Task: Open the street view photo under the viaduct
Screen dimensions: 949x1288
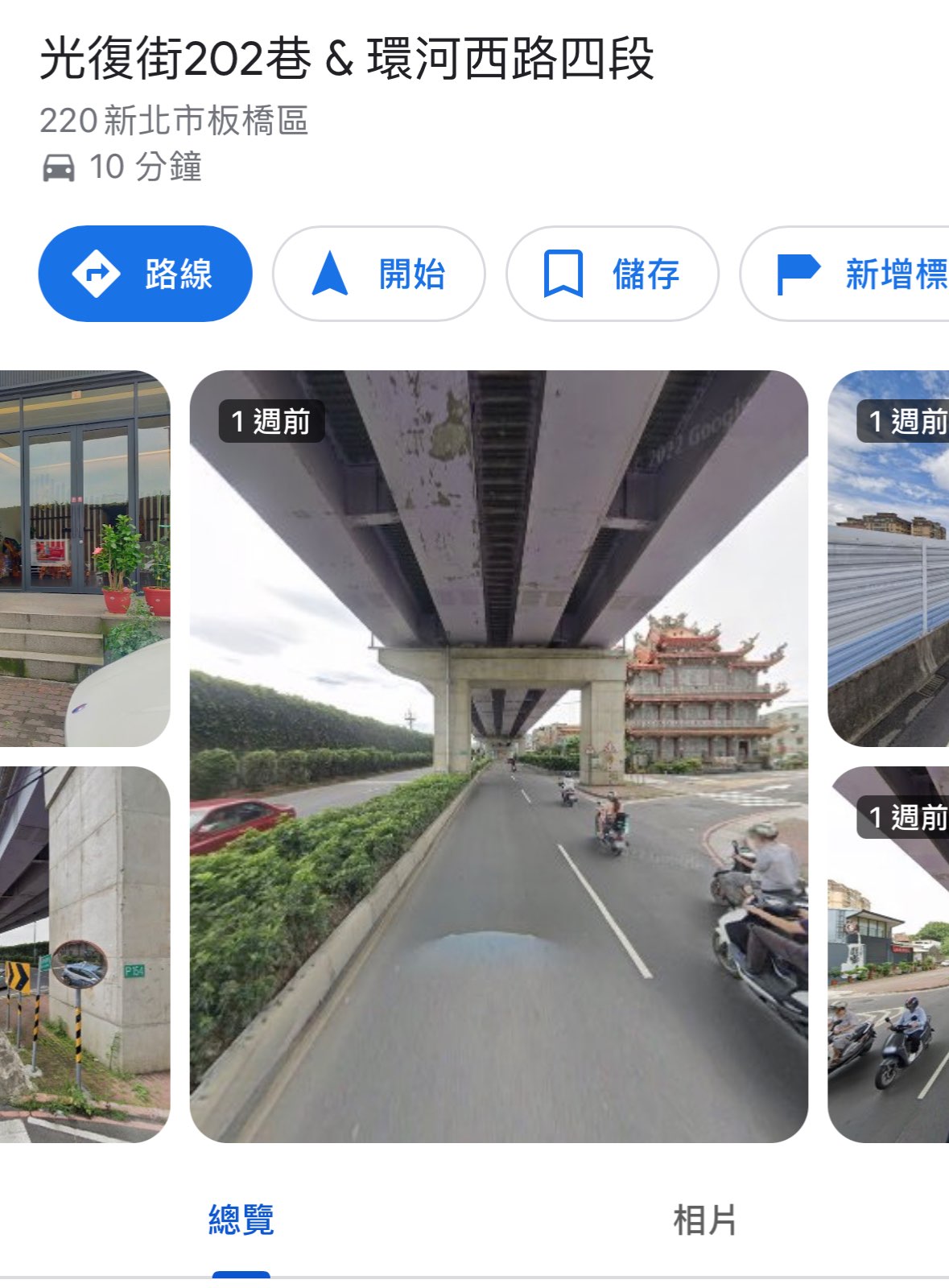Action: 498,756
